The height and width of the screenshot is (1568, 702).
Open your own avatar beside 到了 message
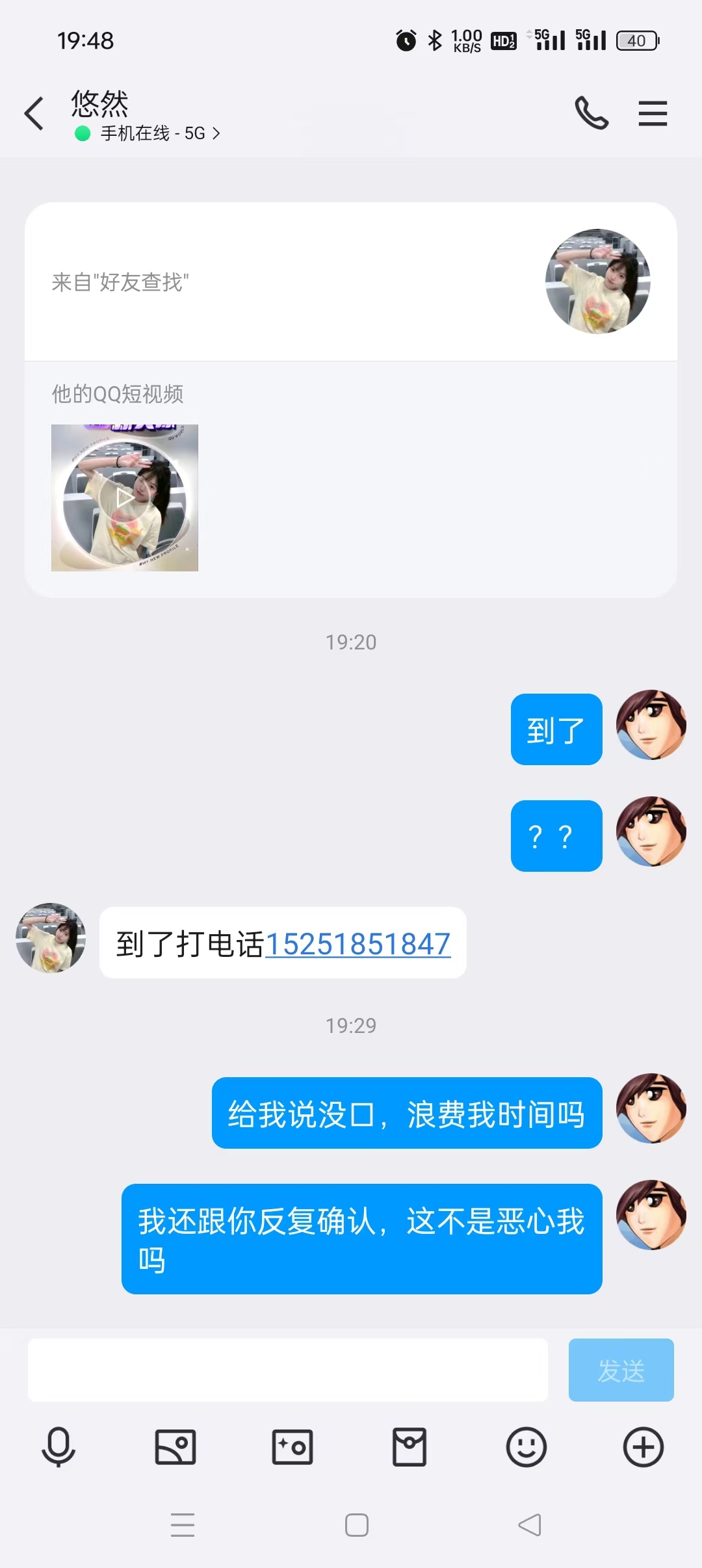[x=651, y=725]
